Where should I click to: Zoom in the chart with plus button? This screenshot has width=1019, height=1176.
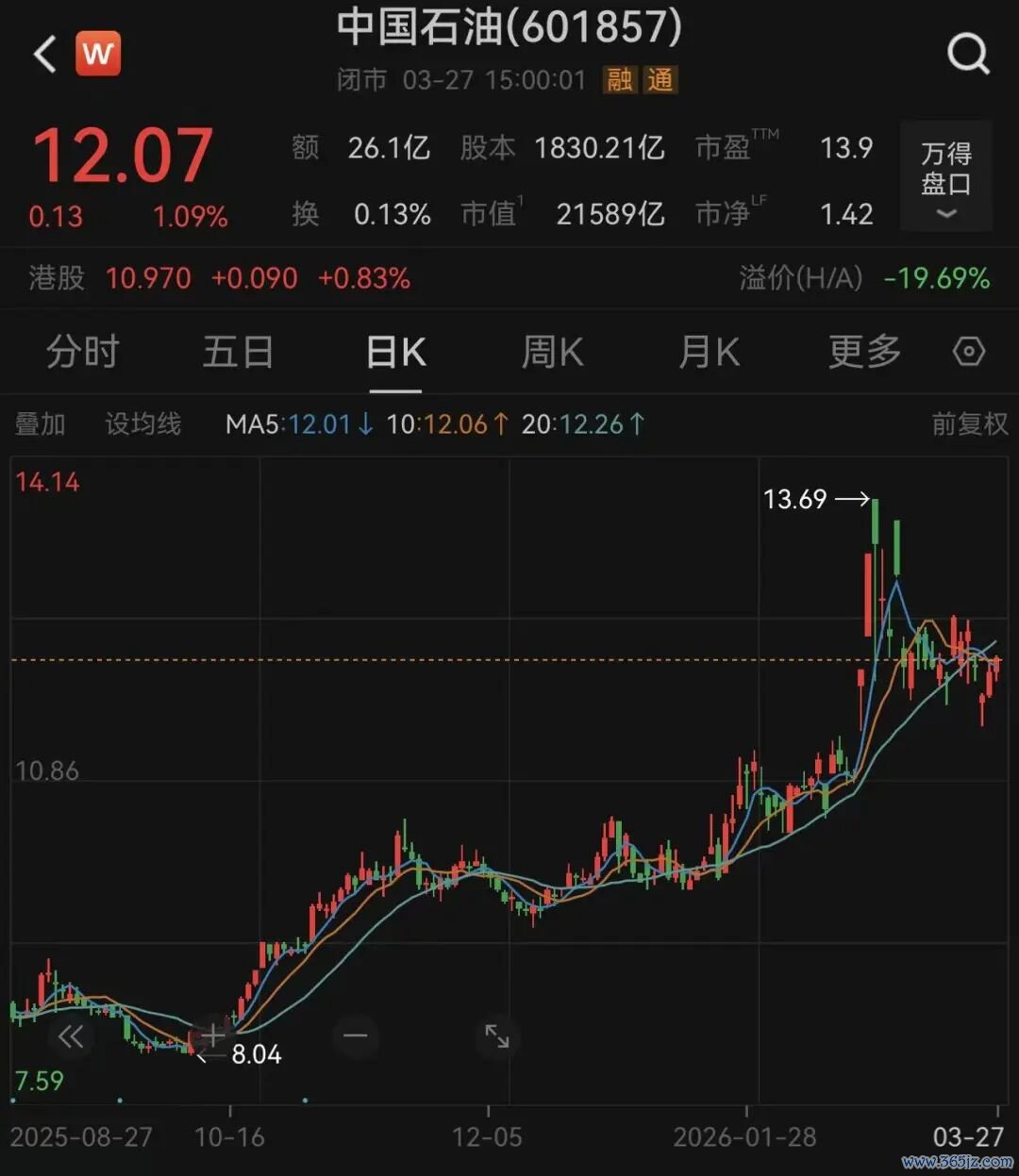[213, 1036]
